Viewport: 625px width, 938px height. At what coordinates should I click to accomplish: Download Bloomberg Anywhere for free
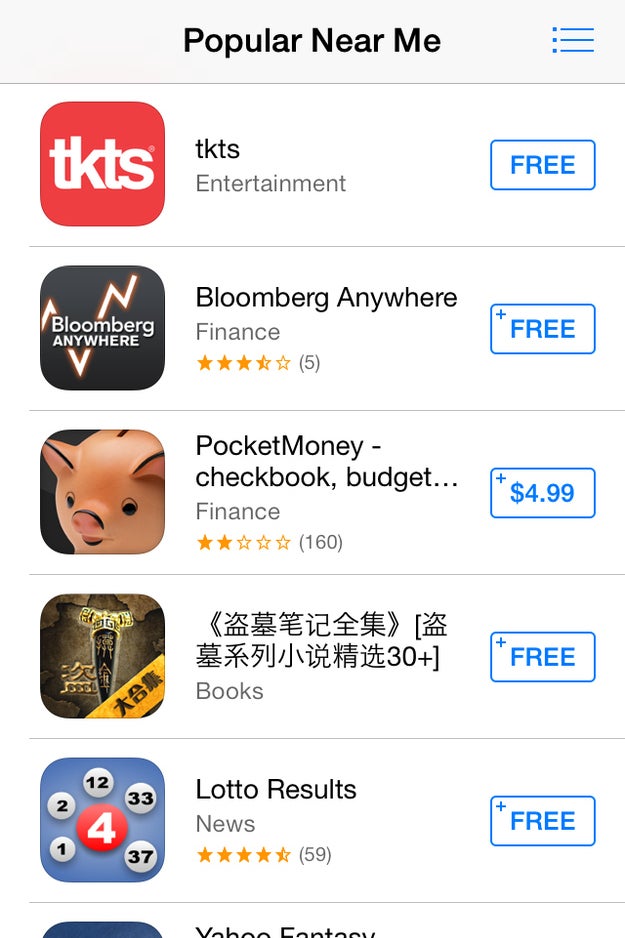[542, 329]
